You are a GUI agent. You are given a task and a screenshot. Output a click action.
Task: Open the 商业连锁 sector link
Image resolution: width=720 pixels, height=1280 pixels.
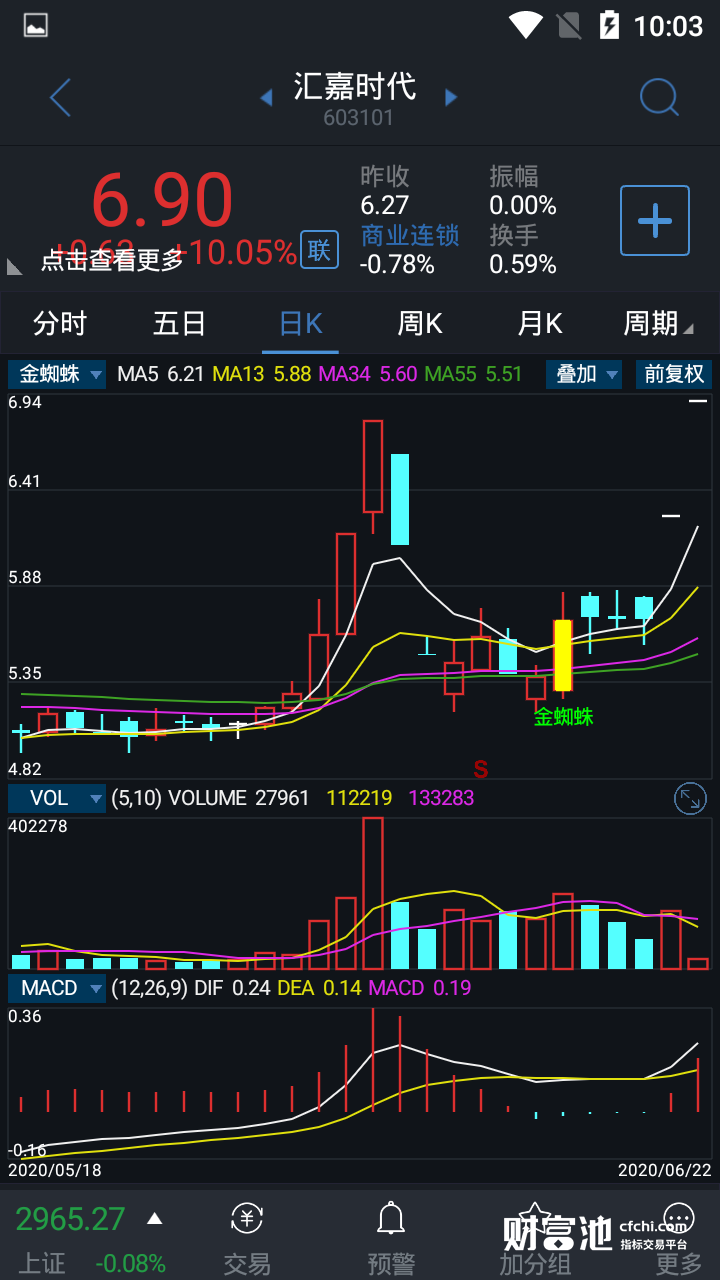[409, 235]
